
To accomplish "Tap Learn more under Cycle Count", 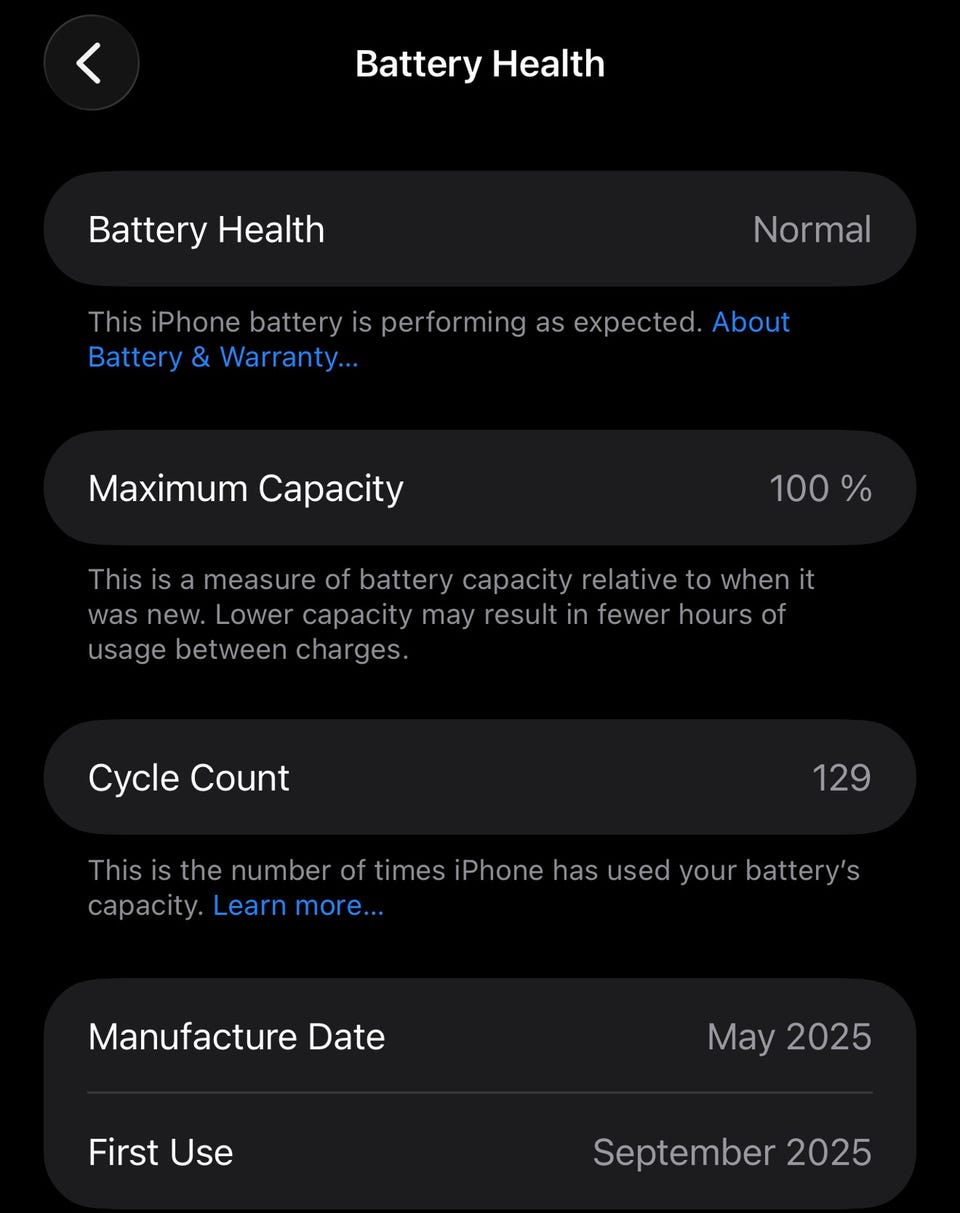I will click(298, 905).
